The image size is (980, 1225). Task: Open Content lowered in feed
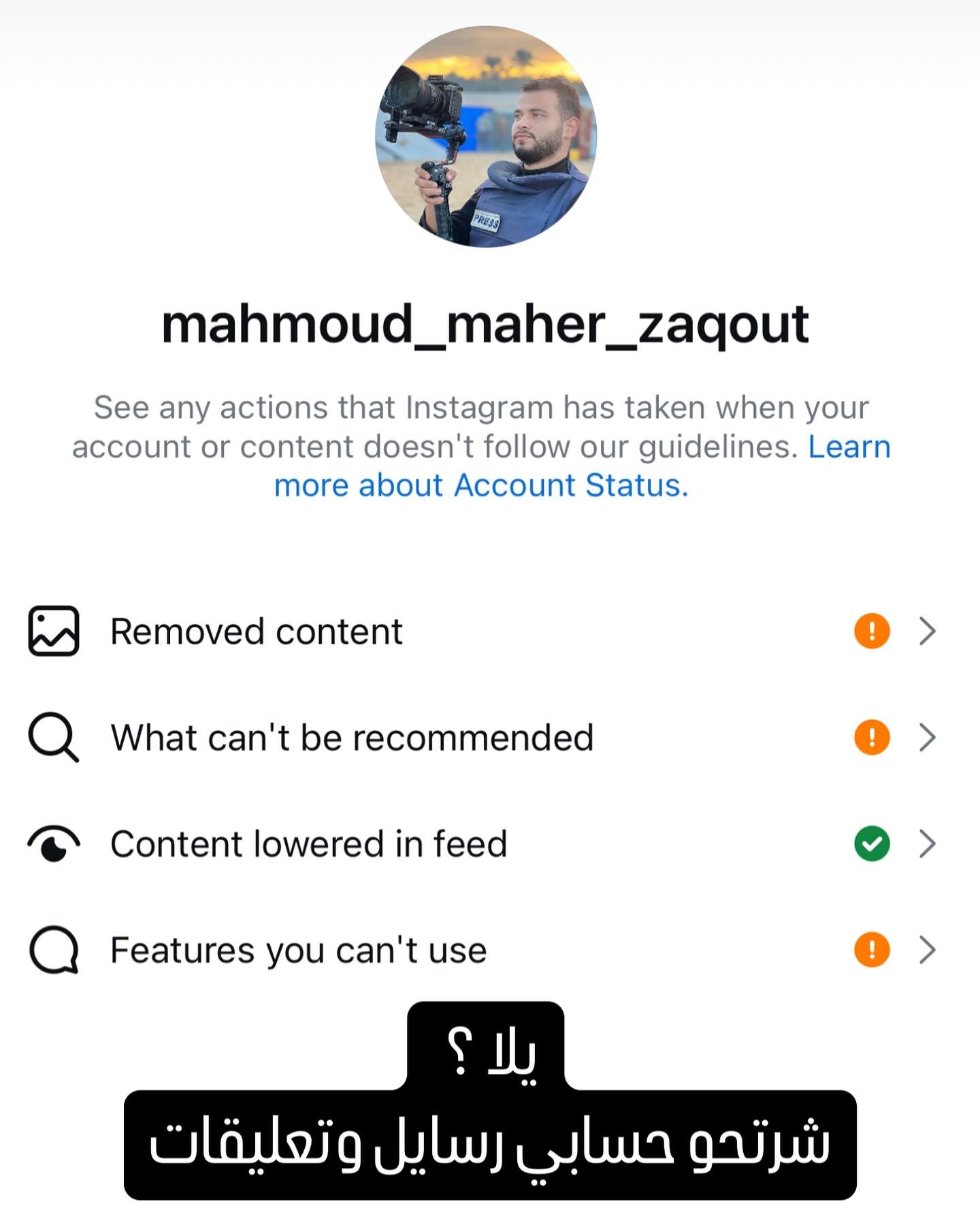click(x=308, y=844)
